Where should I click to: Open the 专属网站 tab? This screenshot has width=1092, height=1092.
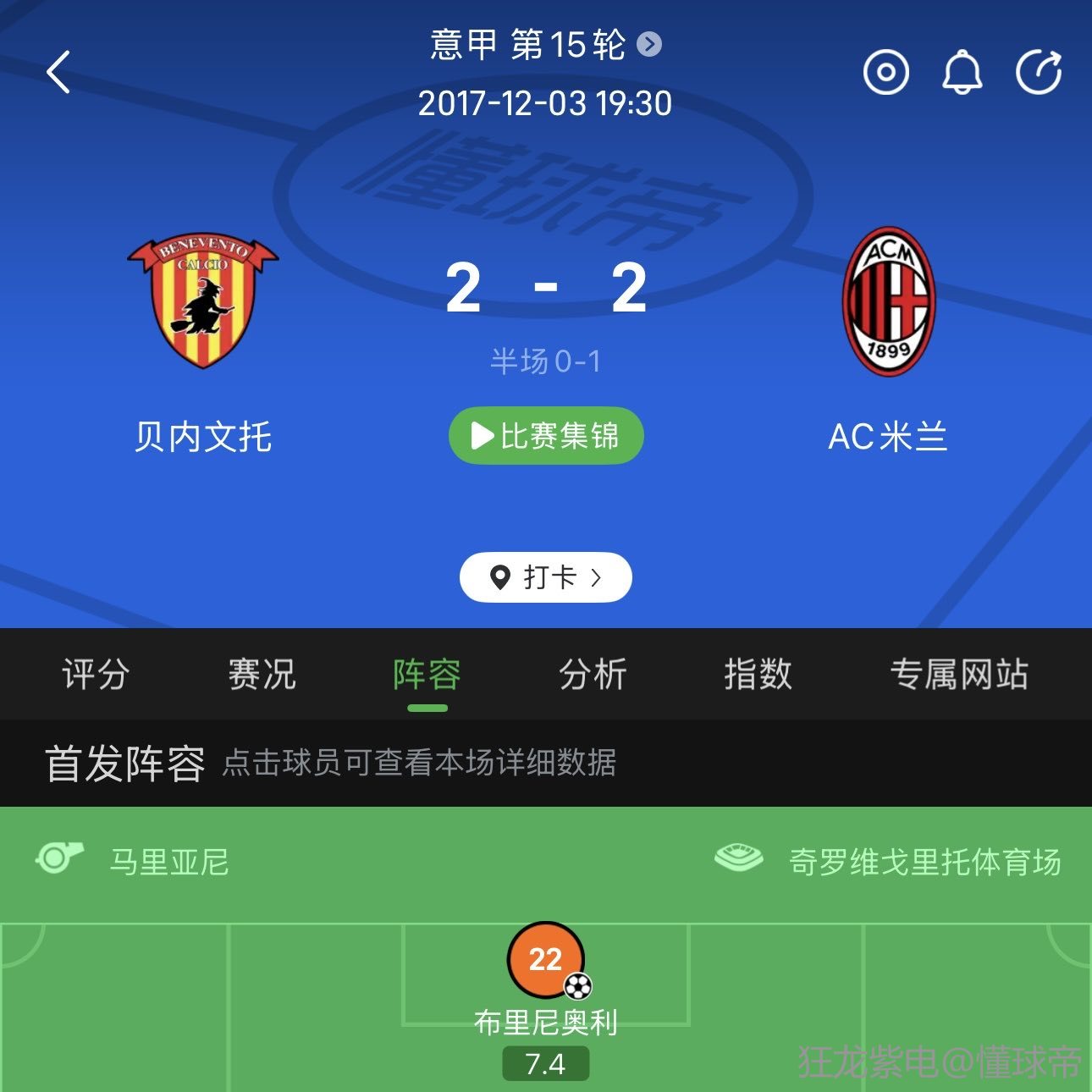pyautogui.click(x=958, y=675)
